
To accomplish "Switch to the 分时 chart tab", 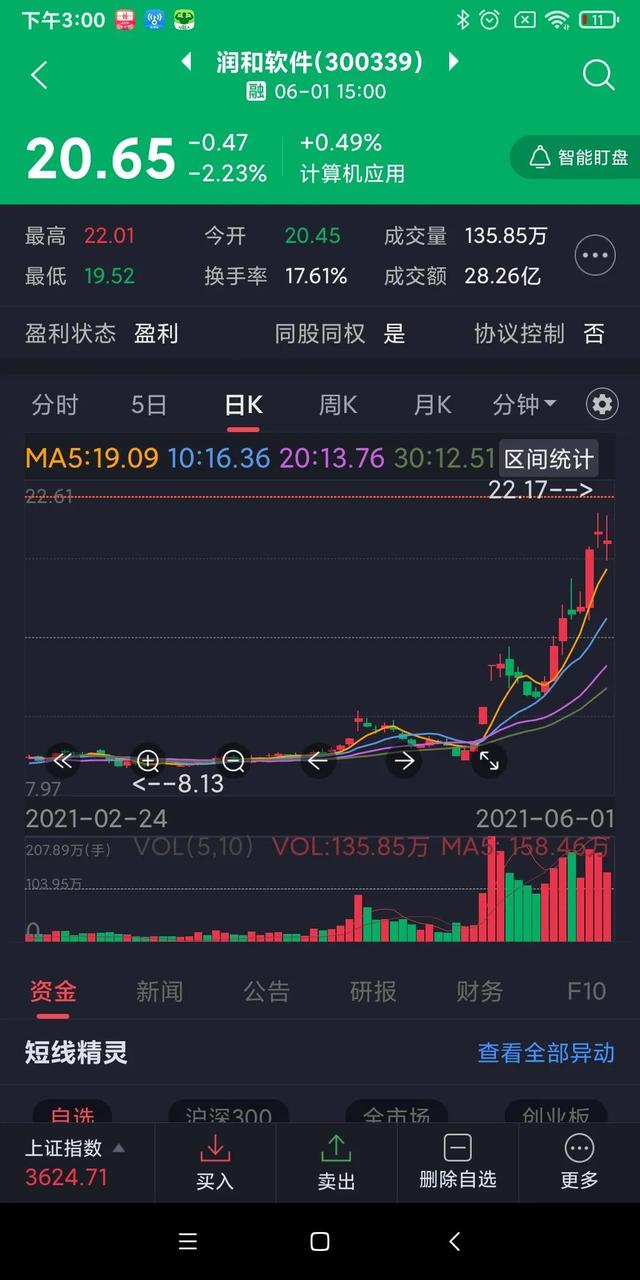I will (55, 405).
